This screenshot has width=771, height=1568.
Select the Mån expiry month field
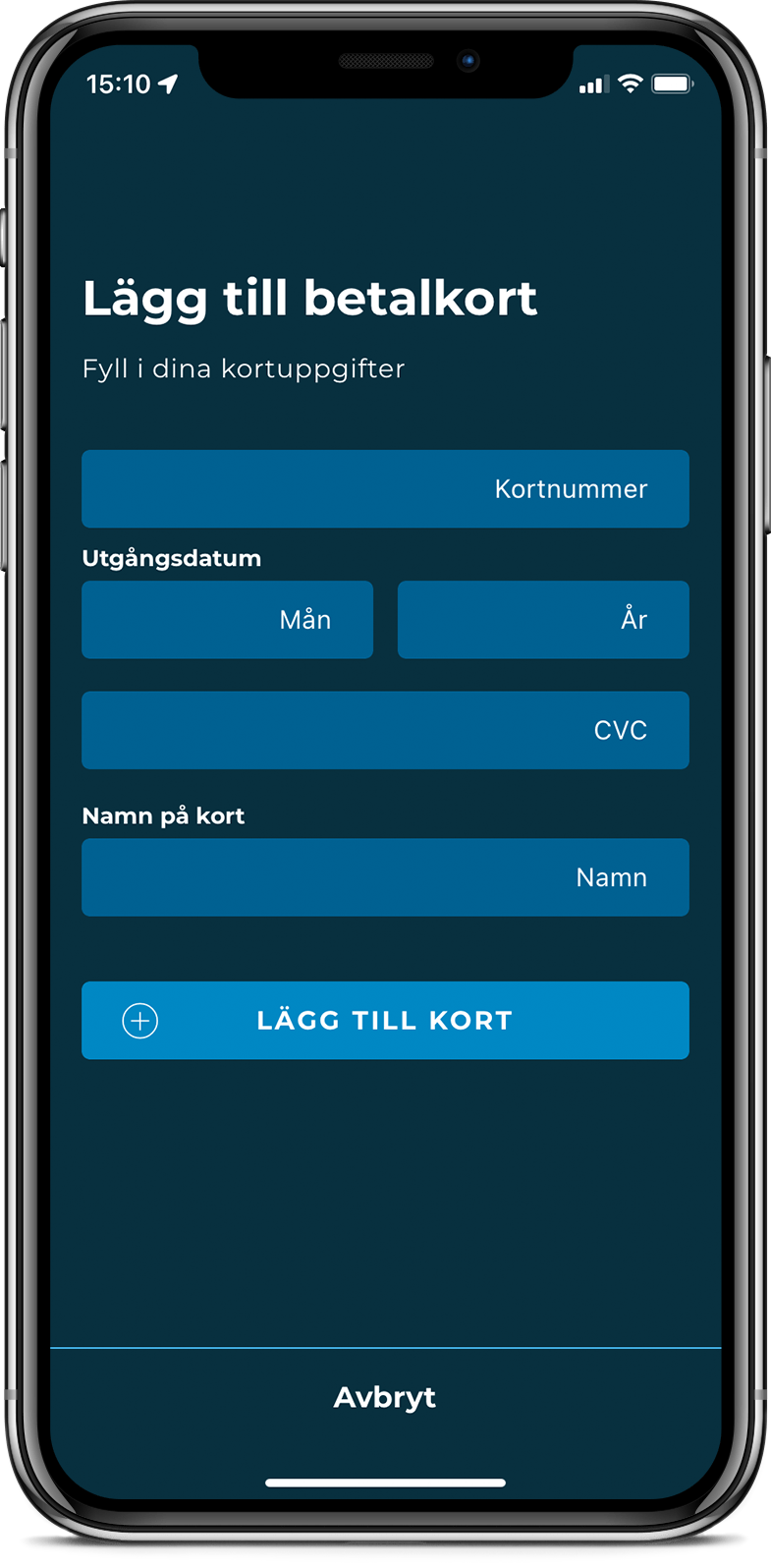point(227,620)
